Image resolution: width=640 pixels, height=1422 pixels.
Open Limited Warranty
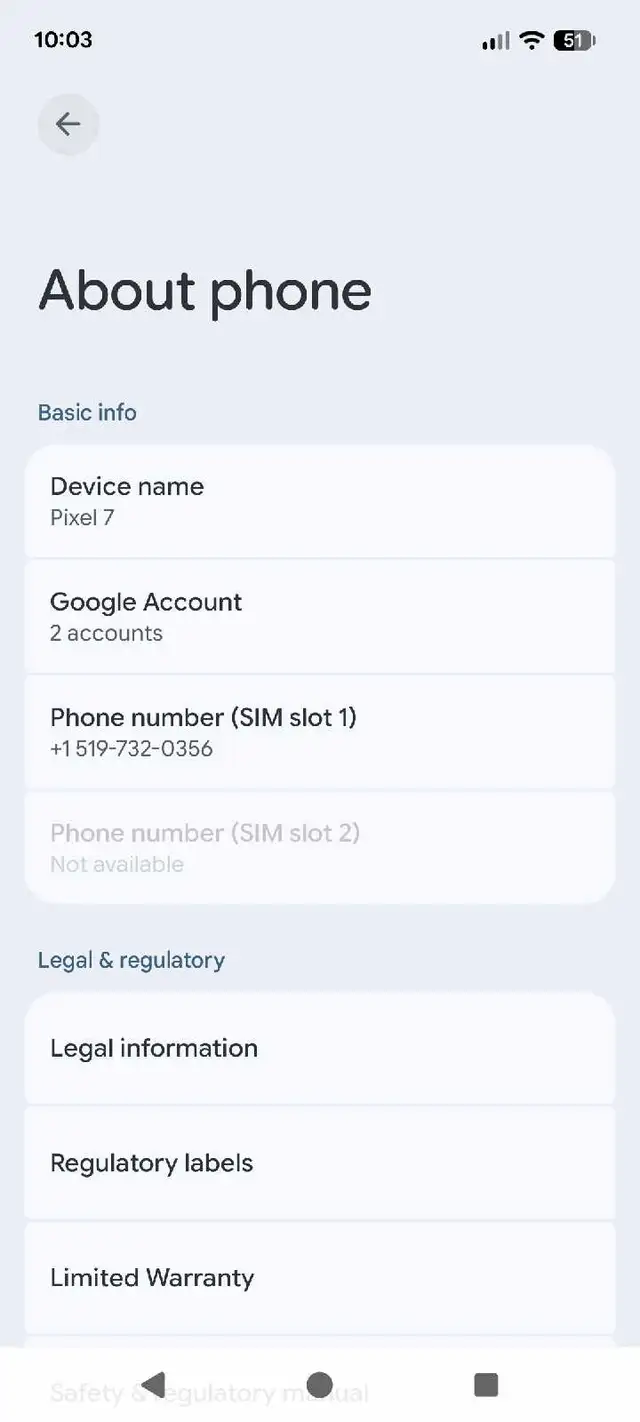(x=319, y=1278)
